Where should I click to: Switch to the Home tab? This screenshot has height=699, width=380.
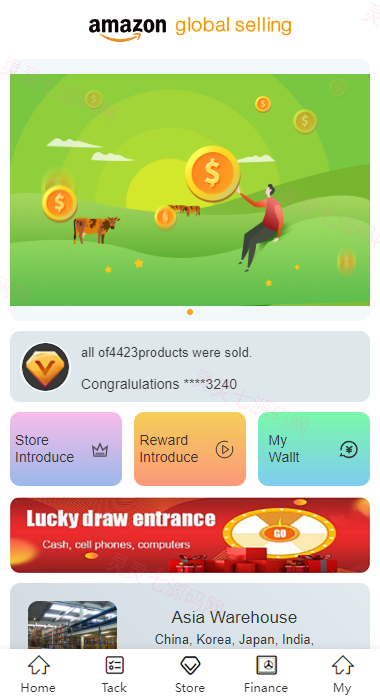pyautogui.click(x=38, y=674)
